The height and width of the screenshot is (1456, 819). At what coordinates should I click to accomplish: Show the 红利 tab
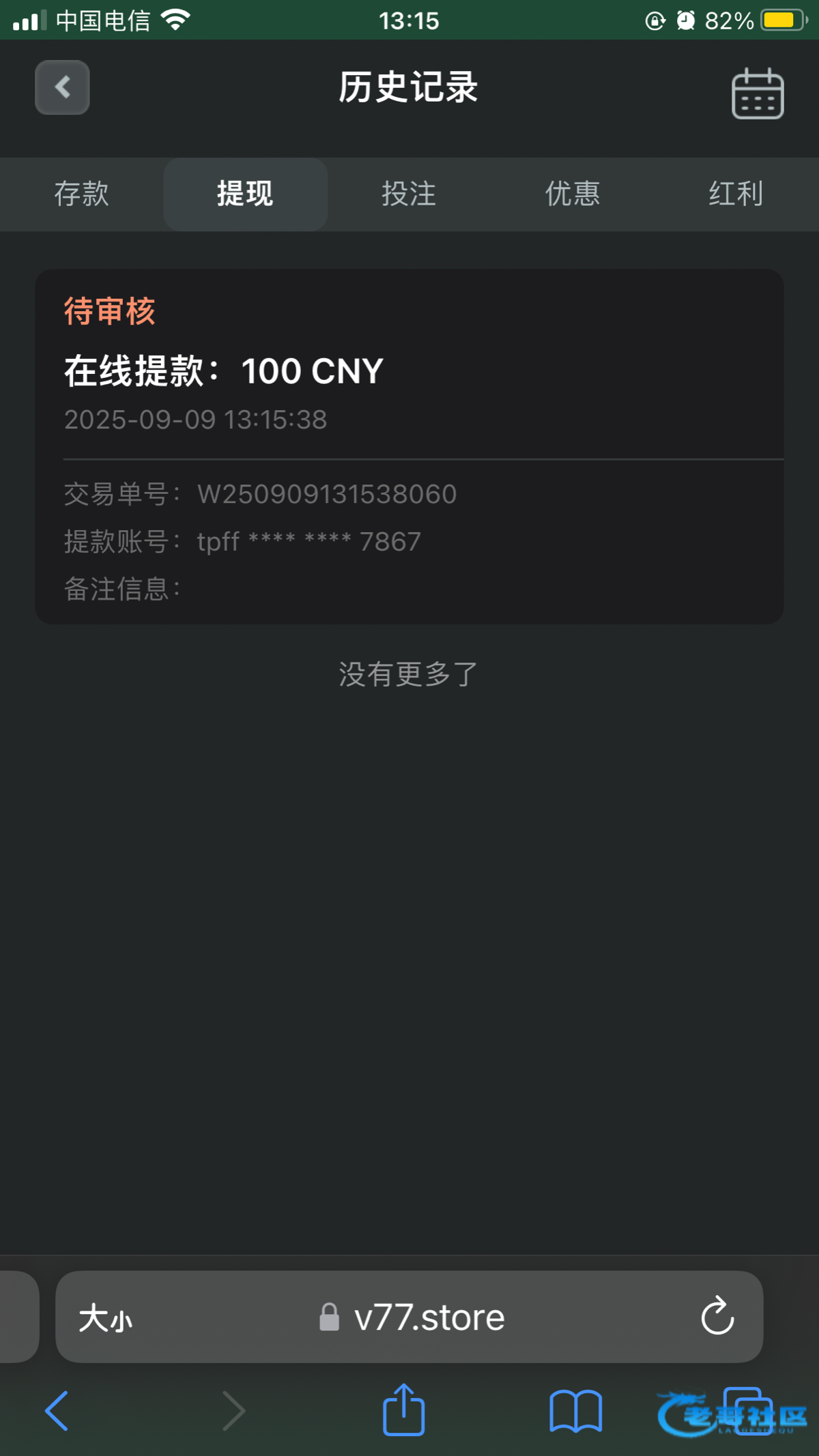(736, 194)
